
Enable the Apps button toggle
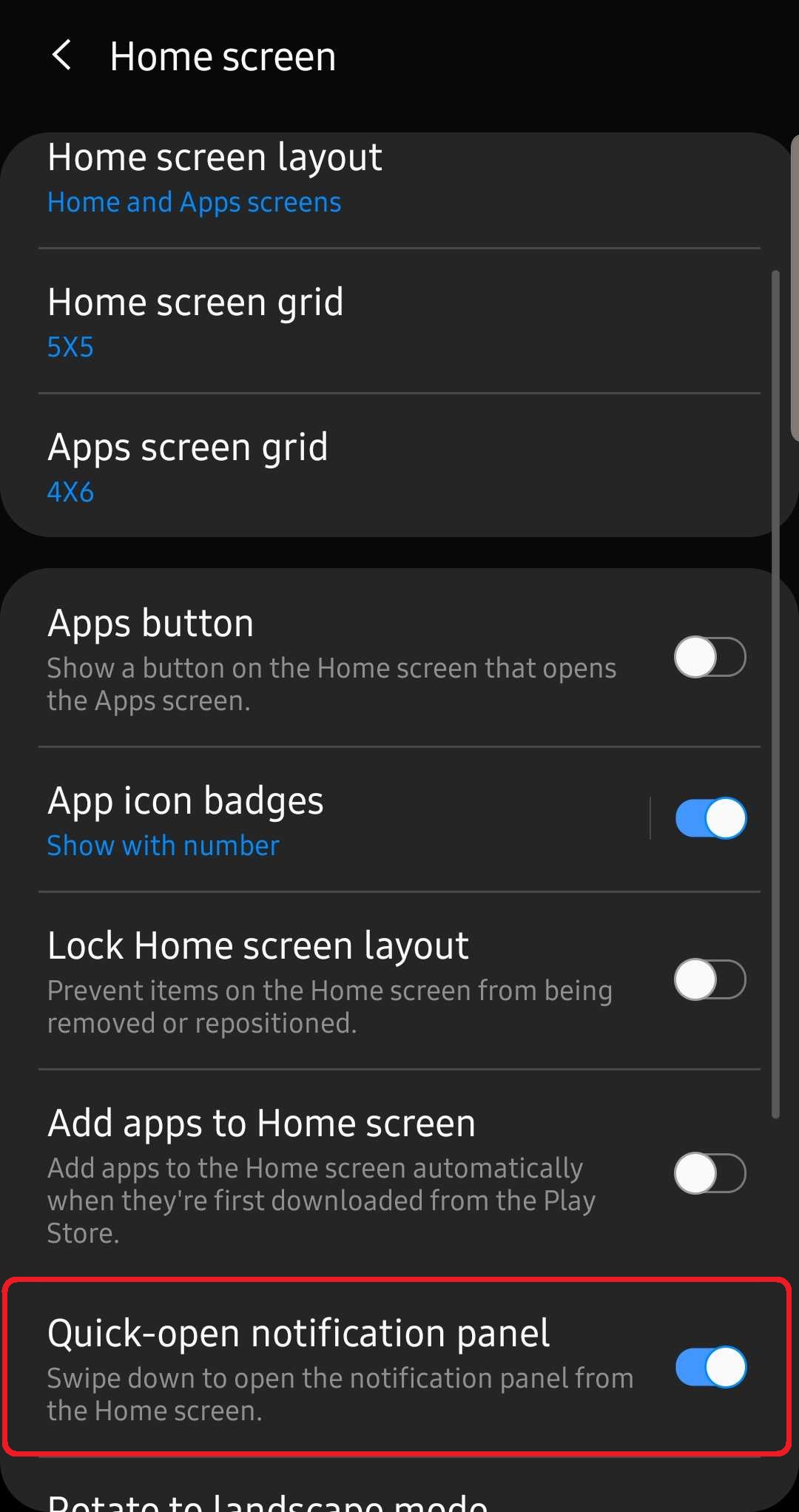click(709, 657)
